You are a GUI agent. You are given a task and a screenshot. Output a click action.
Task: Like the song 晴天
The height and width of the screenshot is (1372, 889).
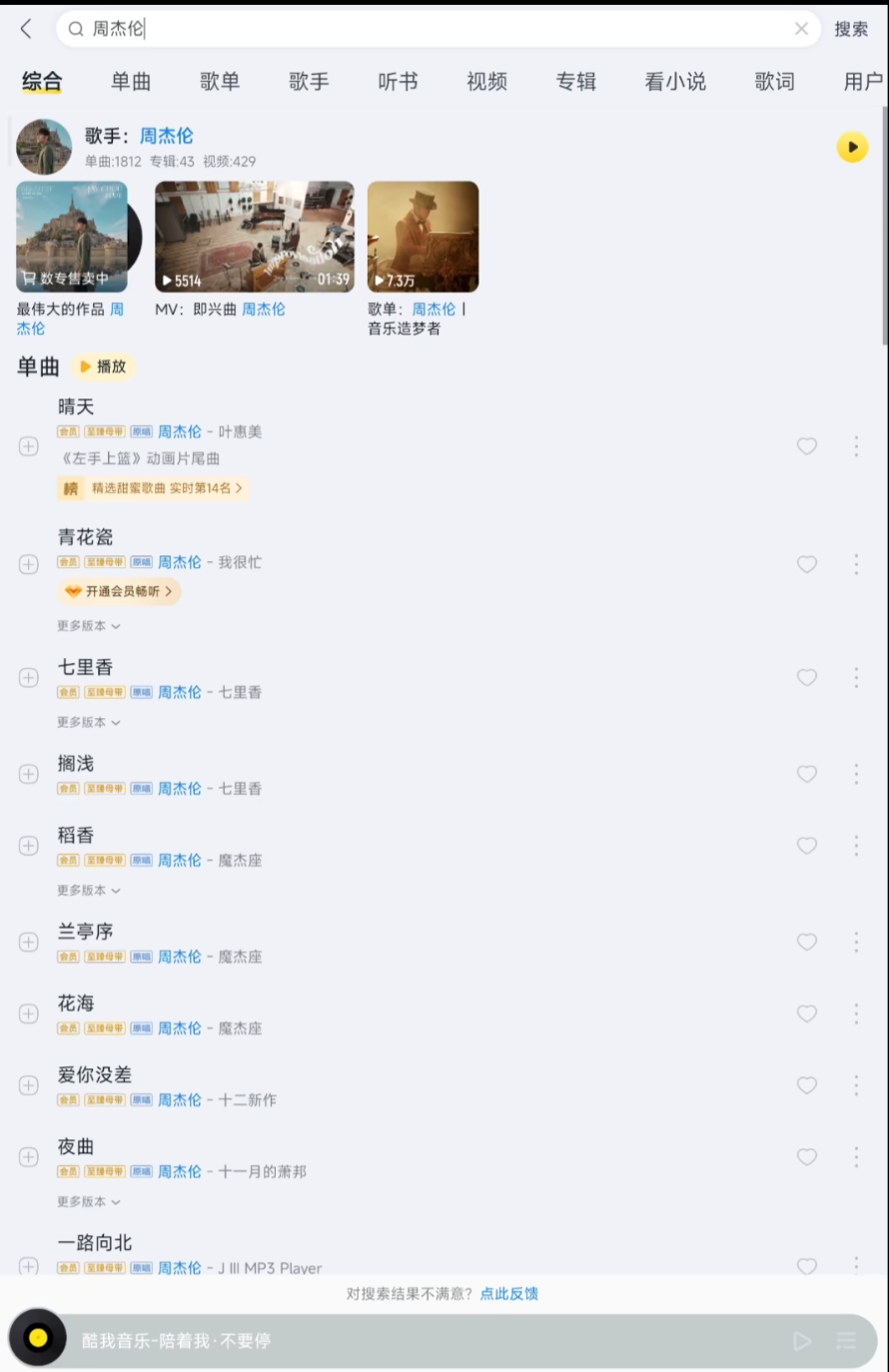pos(806,446)
